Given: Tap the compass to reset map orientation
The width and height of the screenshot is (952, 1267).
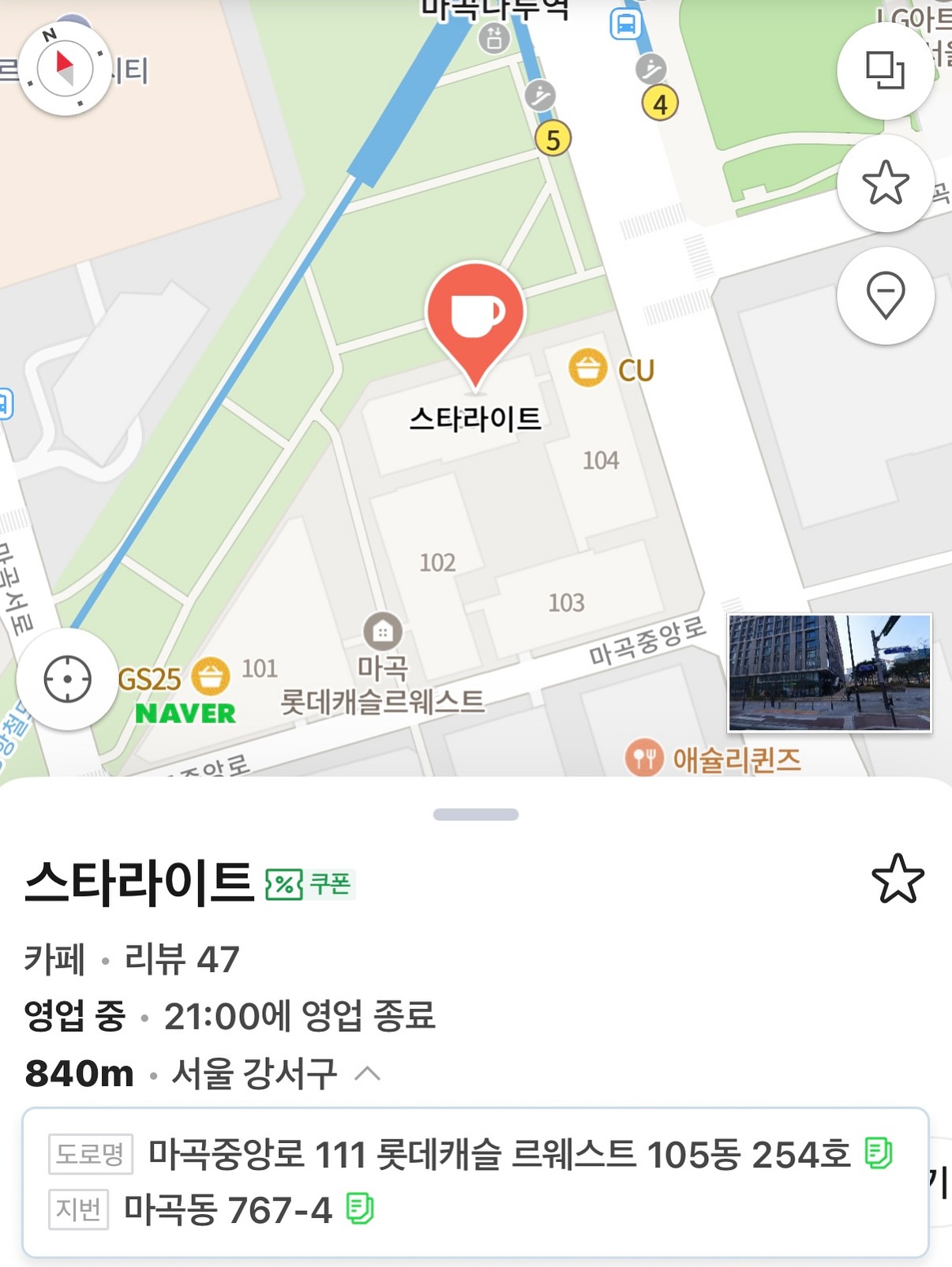Looking at the screenshot, I should [65, 69].
